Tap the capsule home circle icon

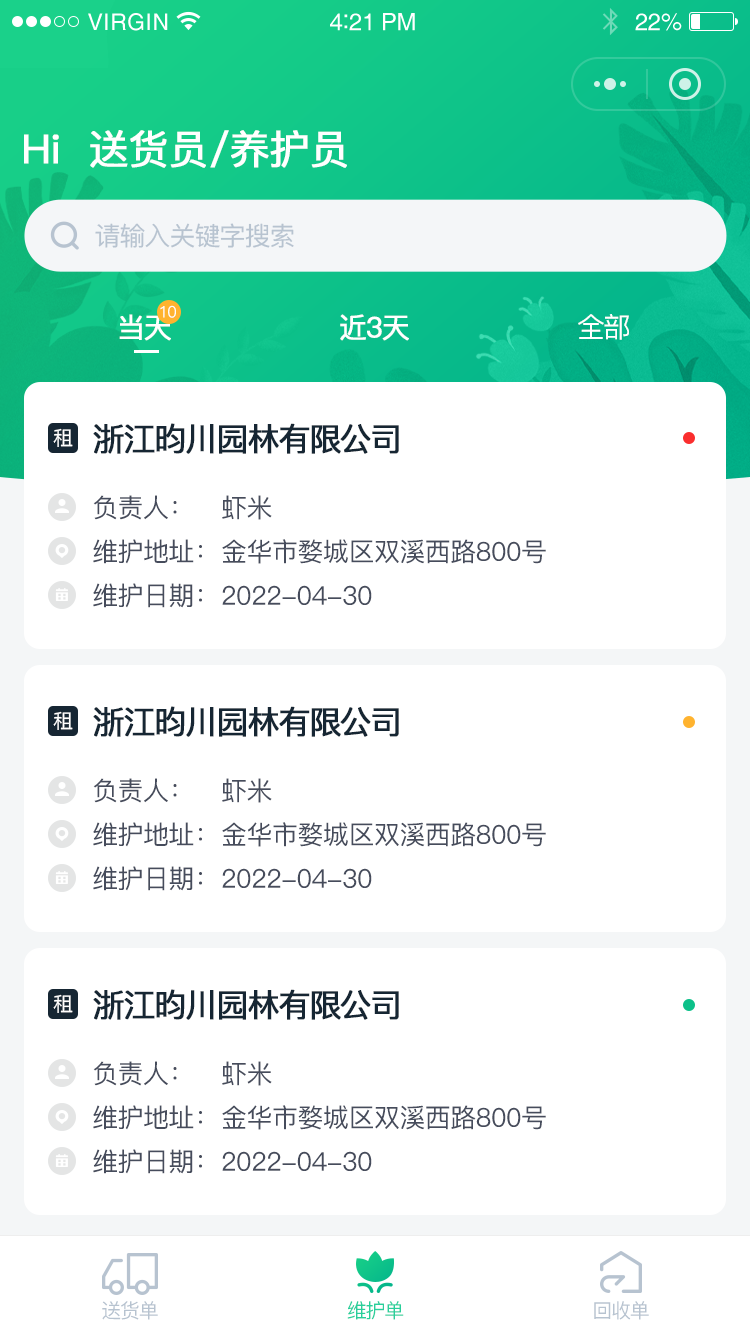tap(685, 84)
